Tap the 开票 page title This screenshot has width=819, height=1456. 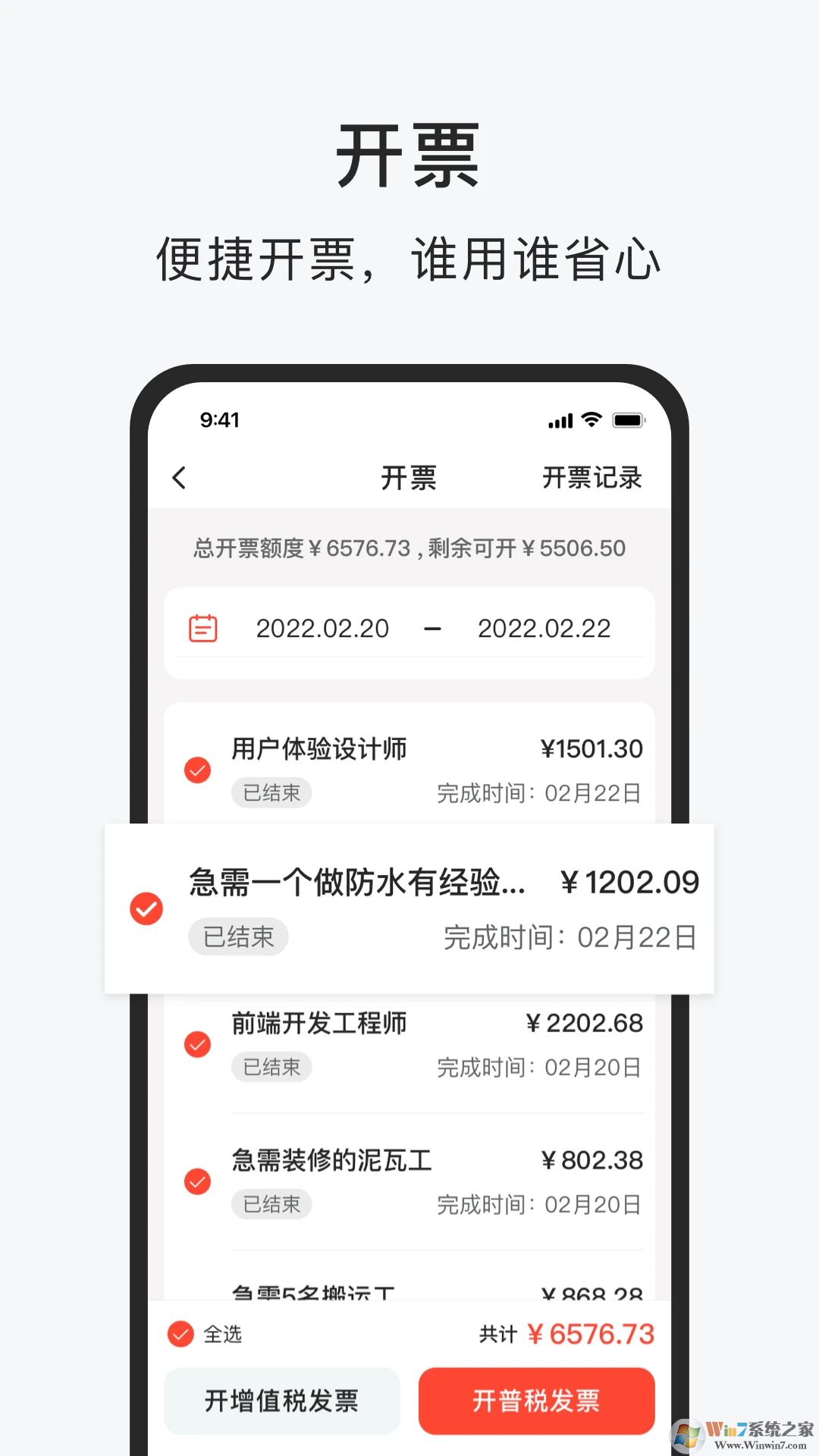pos(409,479)
